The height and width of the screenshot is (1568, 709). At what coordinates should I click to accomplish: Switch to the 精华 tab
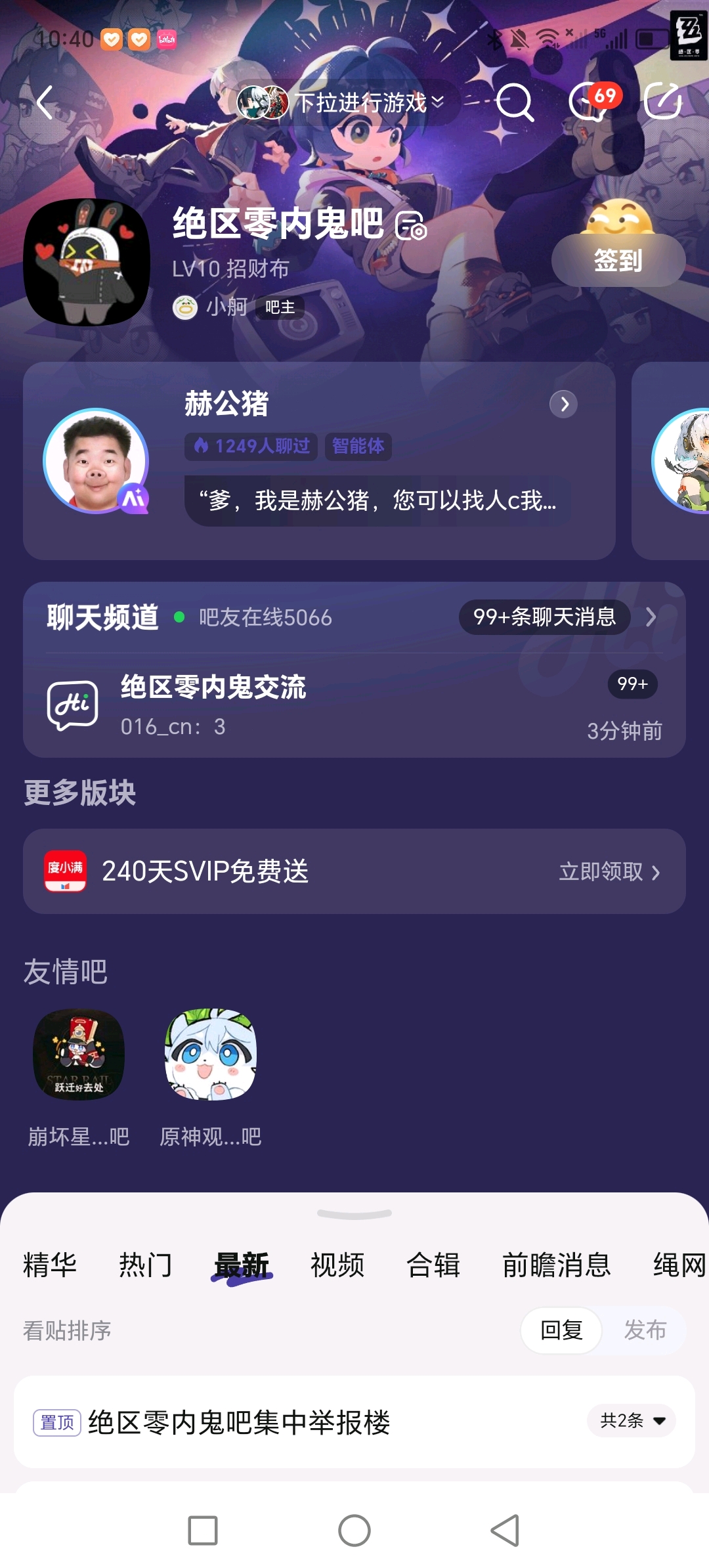[x=50, y=1265]
